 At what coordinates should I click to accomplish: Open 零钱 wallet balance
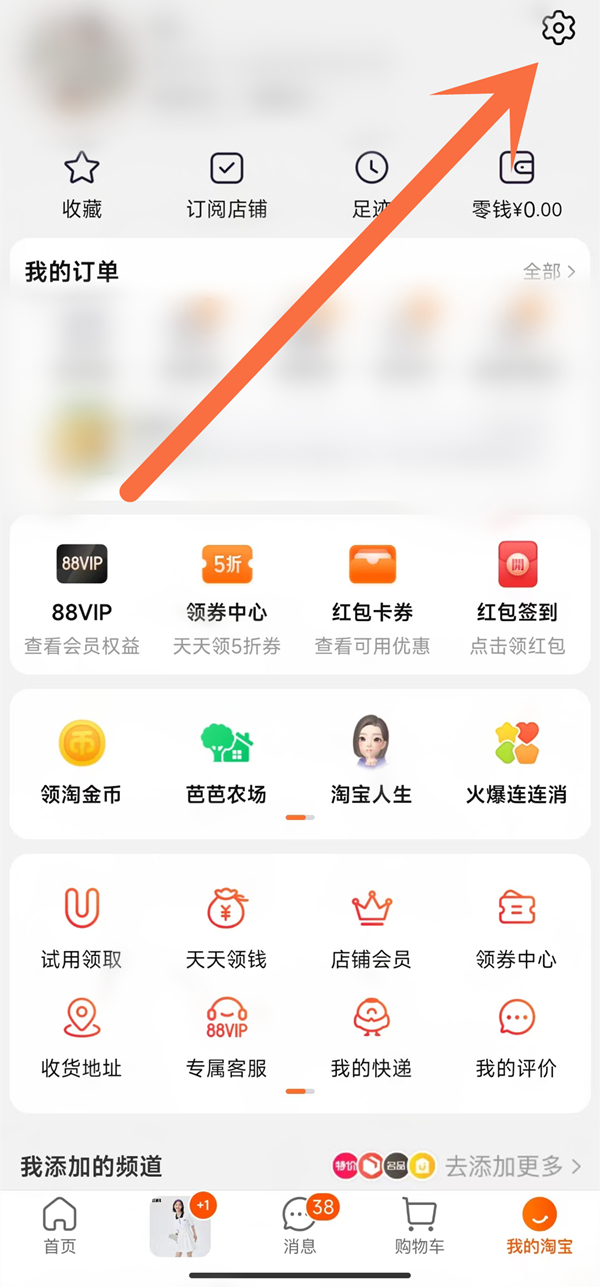(517, 185)
